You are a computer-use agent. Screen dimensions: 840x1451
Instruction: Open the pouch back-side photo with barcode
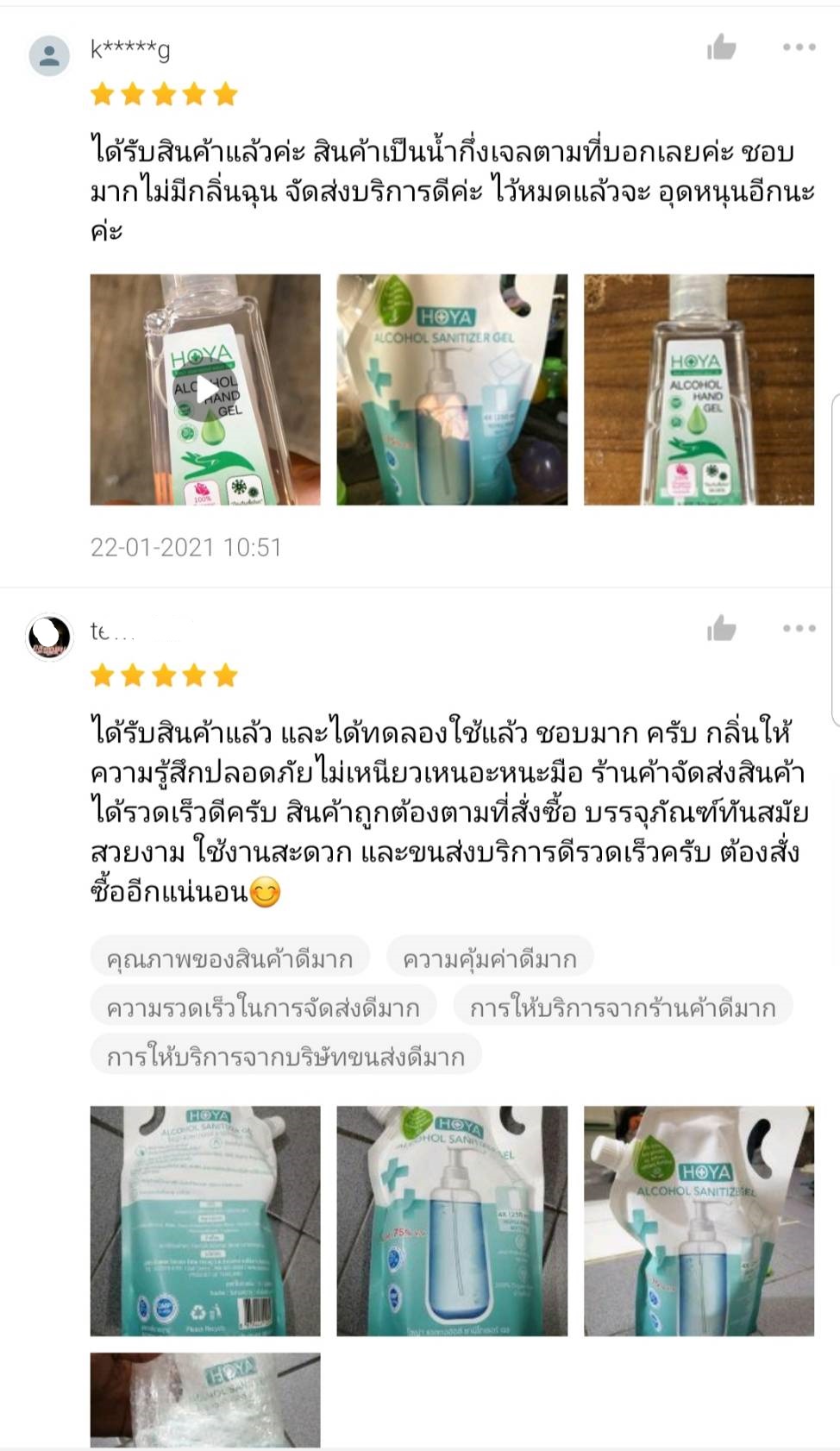[205, 1221]
